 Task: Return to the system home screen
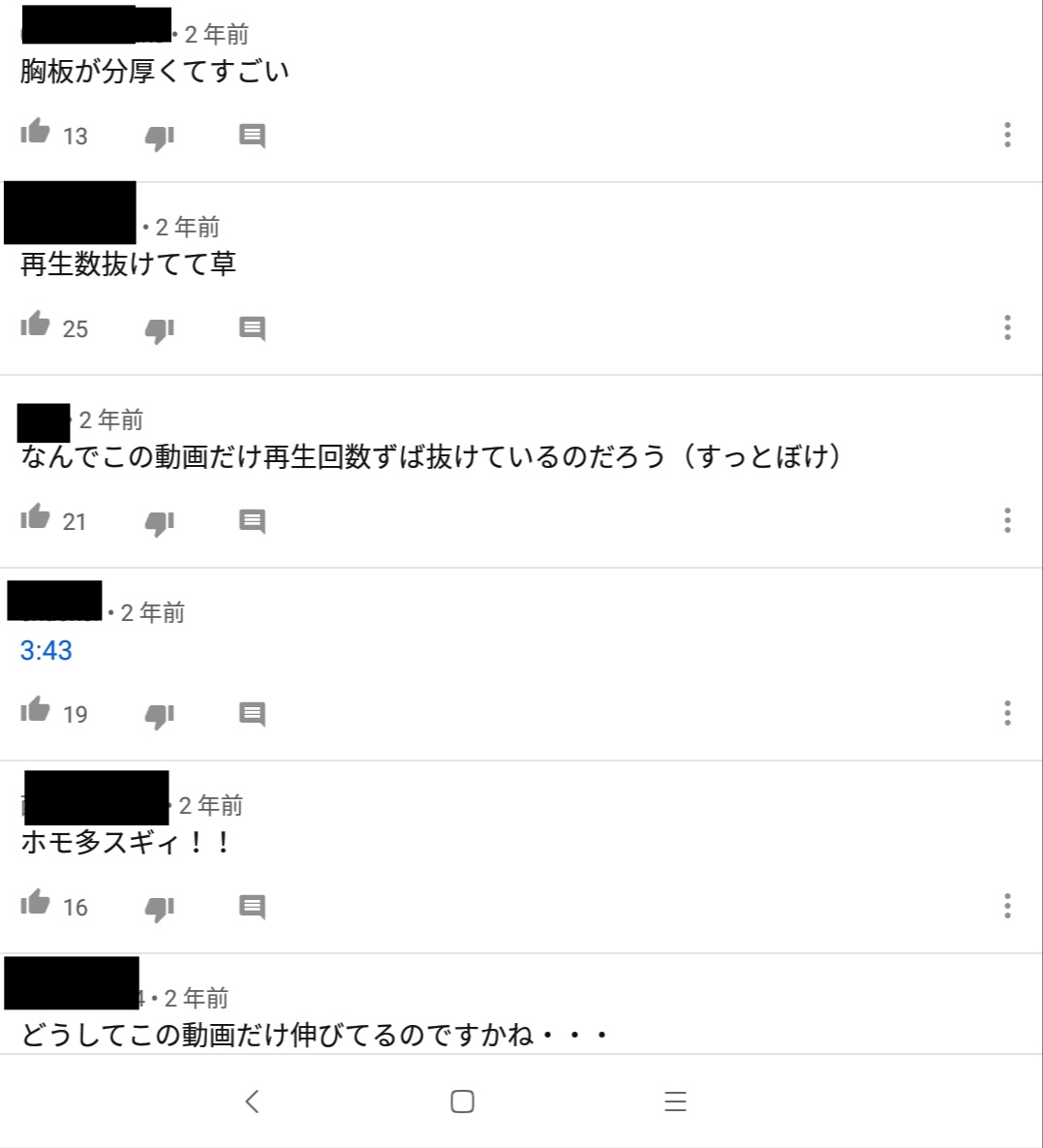point(462,1101)
